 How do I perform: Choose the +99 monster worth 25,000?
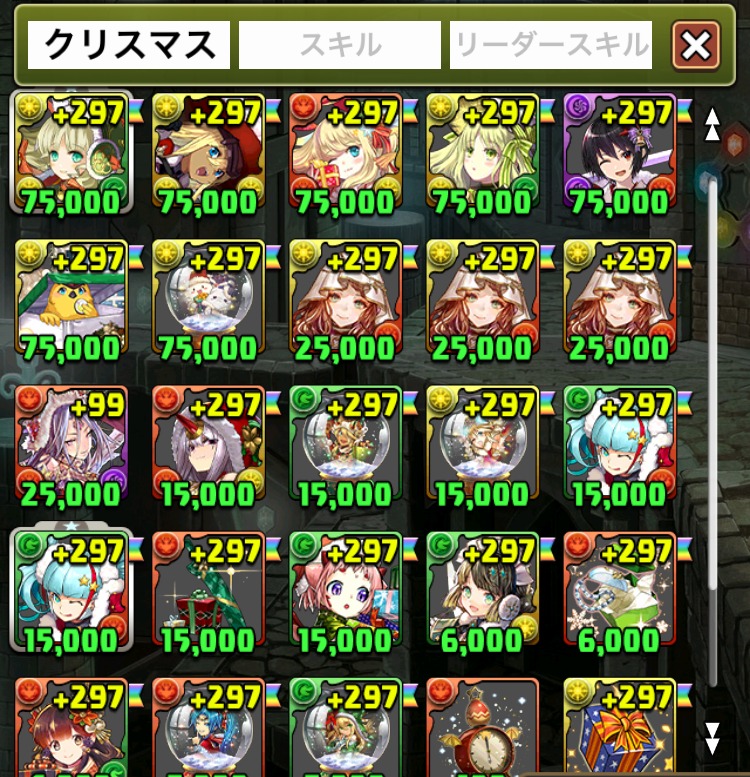71,446
